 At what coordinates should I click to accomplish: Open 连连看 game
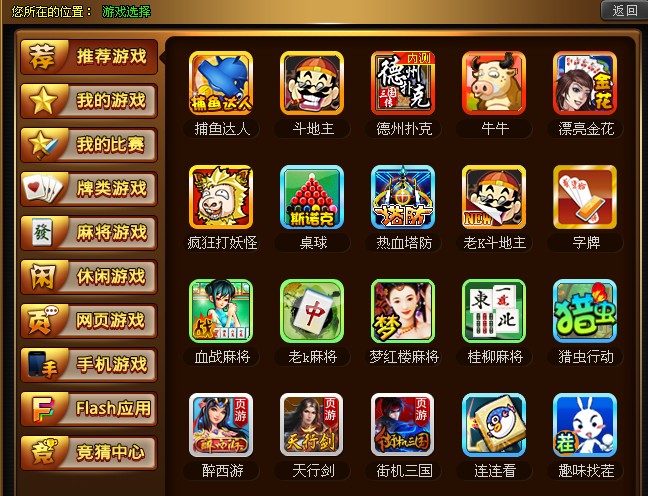(494, 426)
